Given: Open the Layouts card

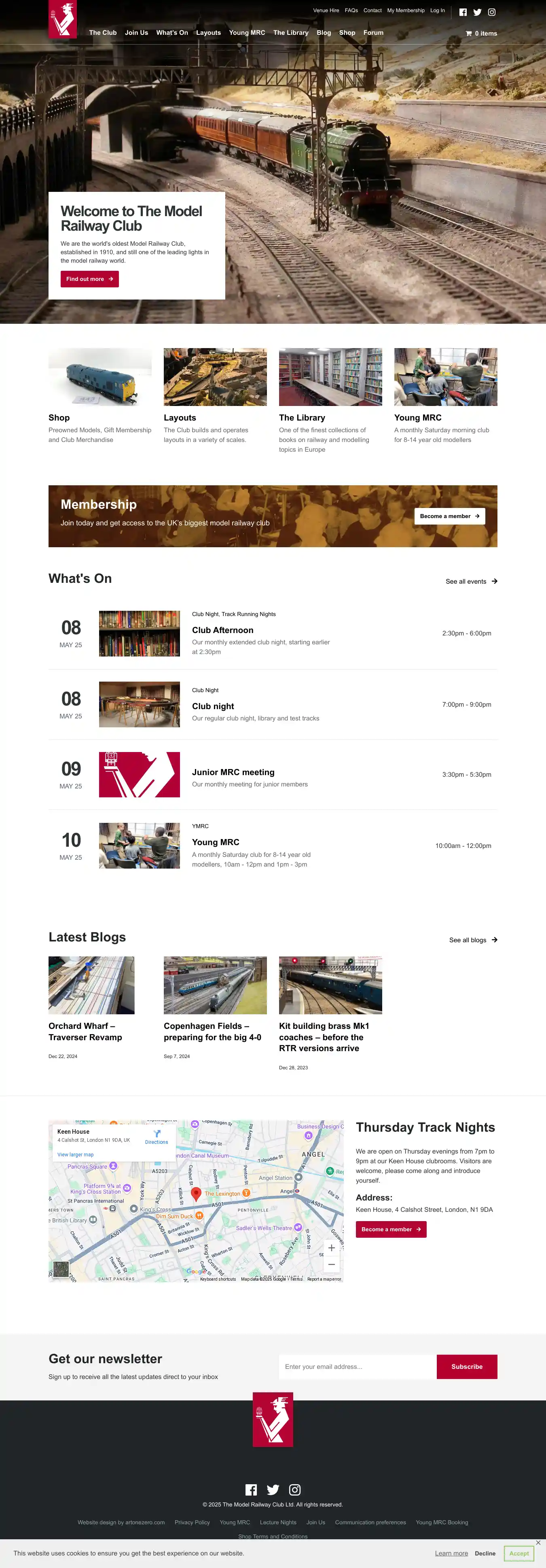Looking at the screenshot, I should point(215,377).
